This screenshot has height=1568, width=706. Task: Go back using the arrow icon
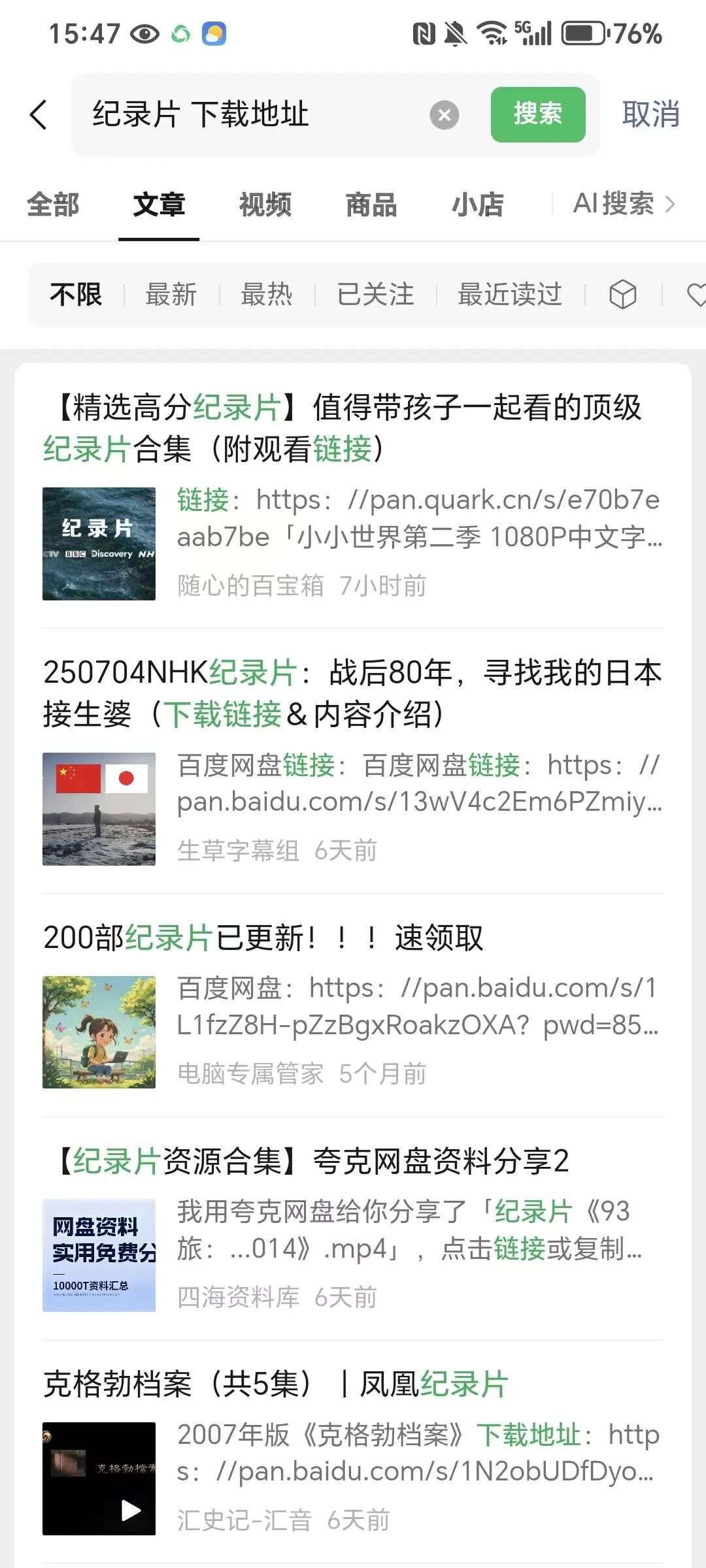click(x=39, y=115)
